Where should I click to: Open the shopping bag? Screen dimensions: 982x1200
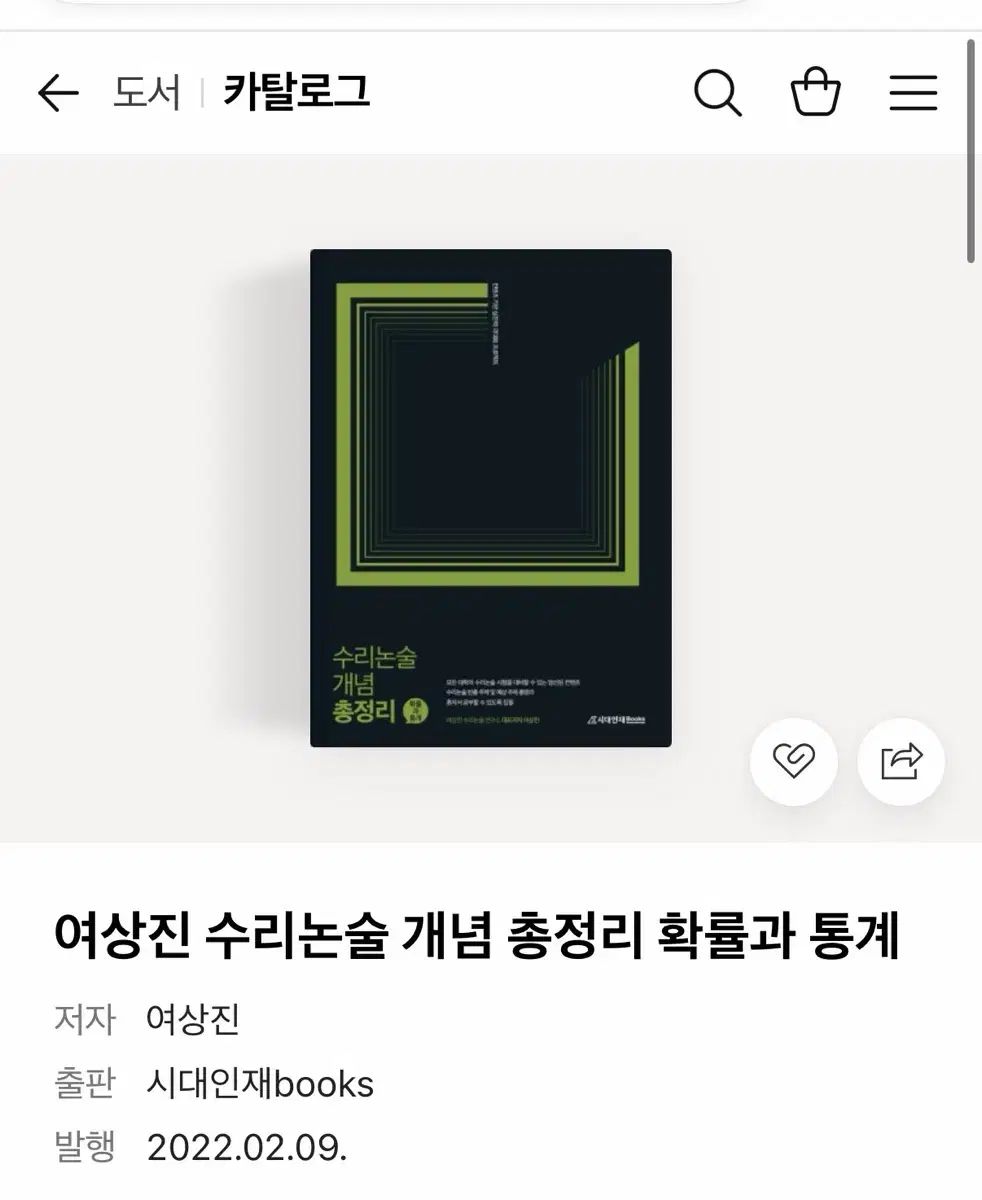click(815, 93)
